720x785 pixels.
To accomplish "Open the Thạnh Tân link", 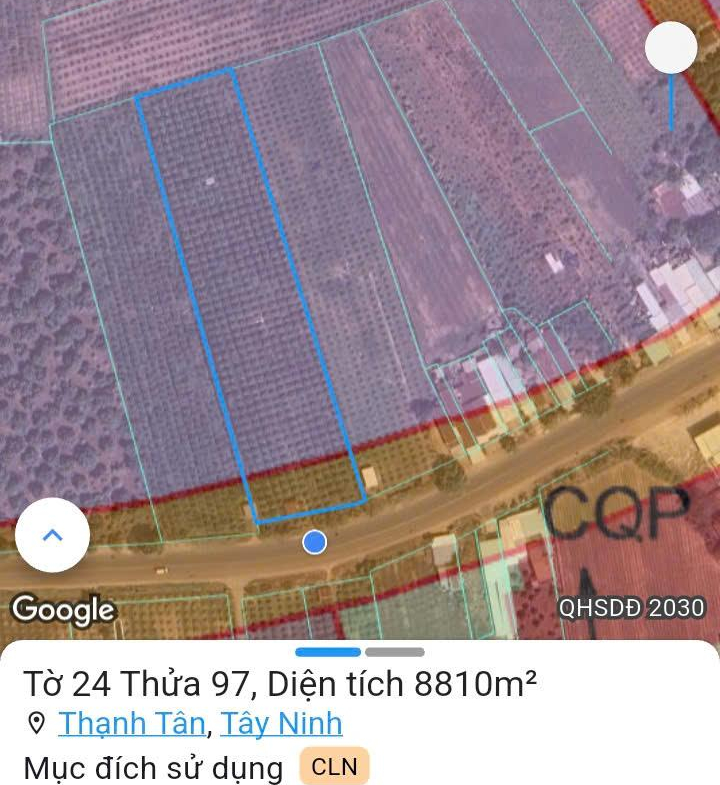I will tap(132, 723).
